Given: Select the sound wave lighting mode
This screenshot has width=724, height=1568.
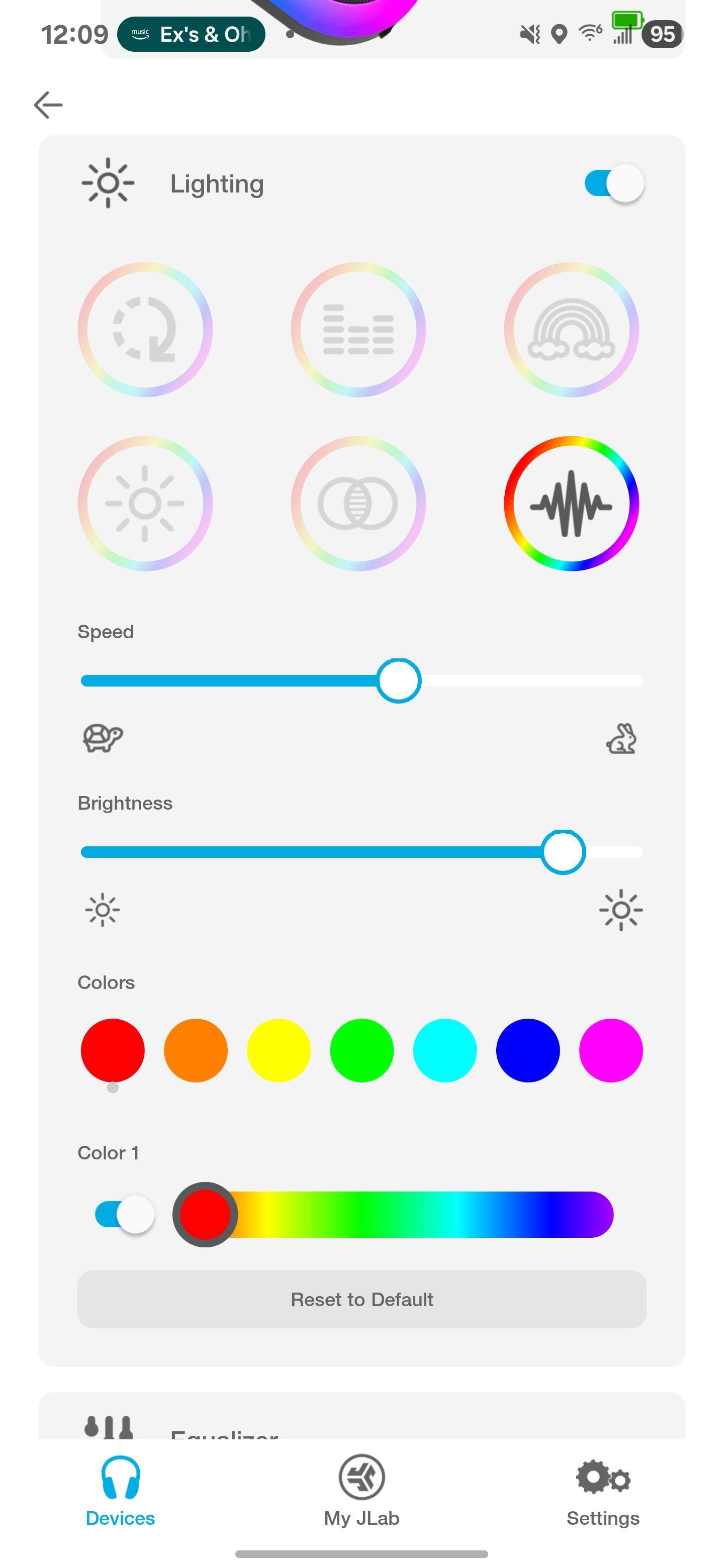Looking at the screenshot, I should (571, 504).
